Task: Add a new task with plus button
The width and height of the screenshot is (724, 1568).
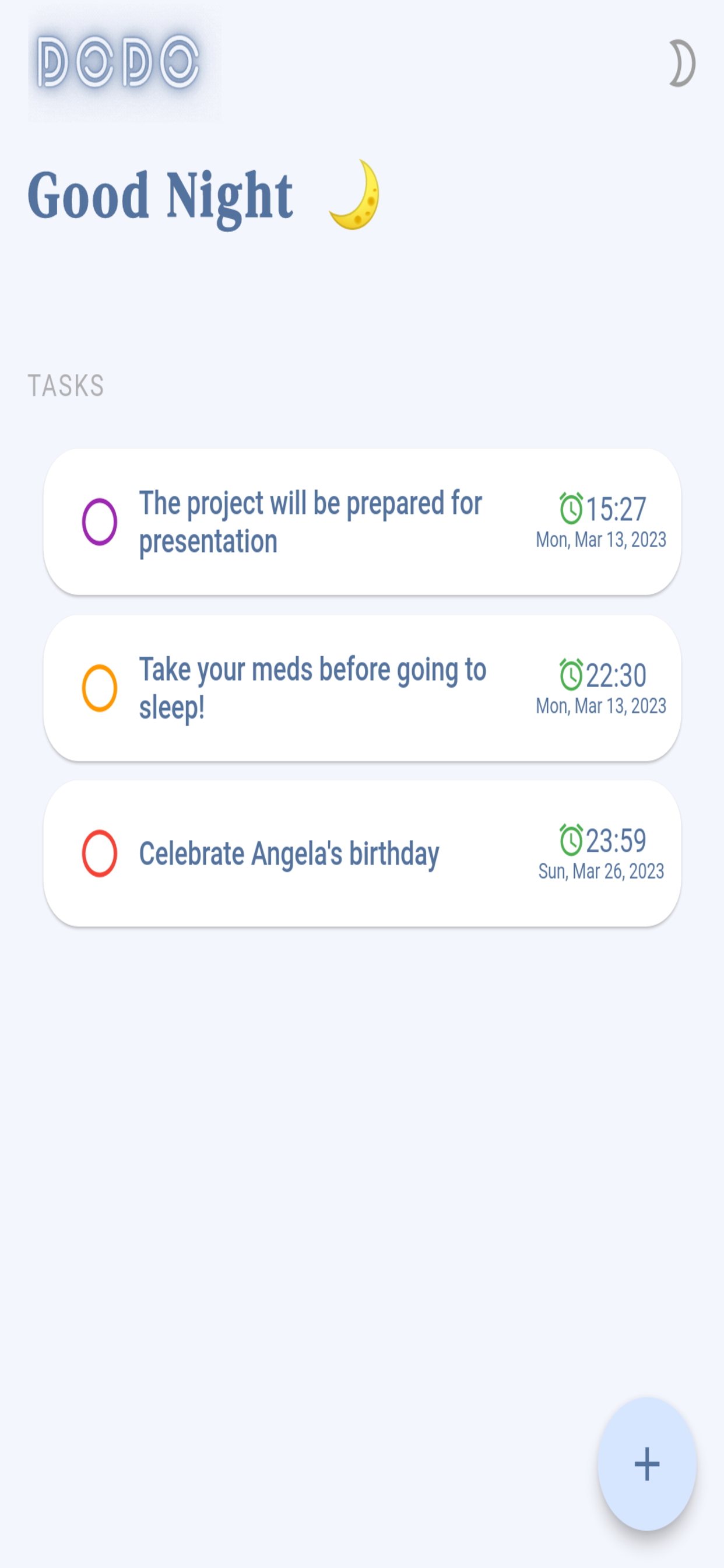Action: (646, 1464)
